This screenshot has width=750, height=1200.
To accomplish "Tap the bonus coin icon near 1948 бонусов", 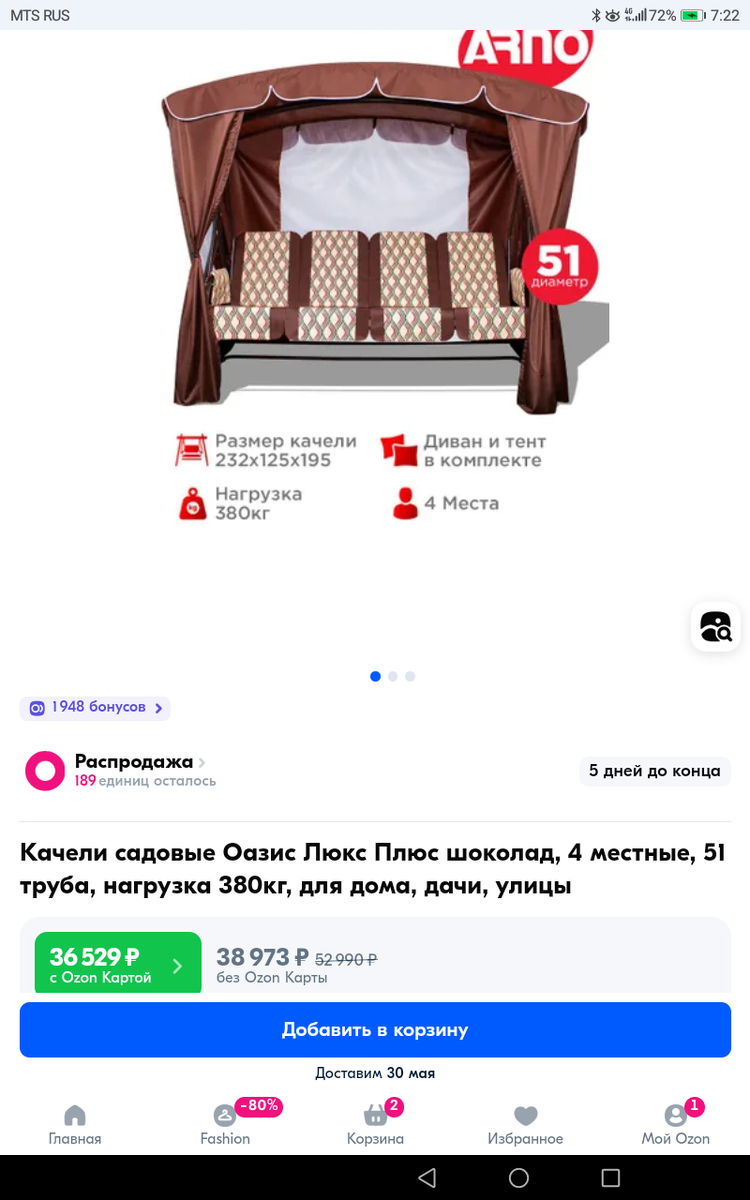I will [35, 708].
